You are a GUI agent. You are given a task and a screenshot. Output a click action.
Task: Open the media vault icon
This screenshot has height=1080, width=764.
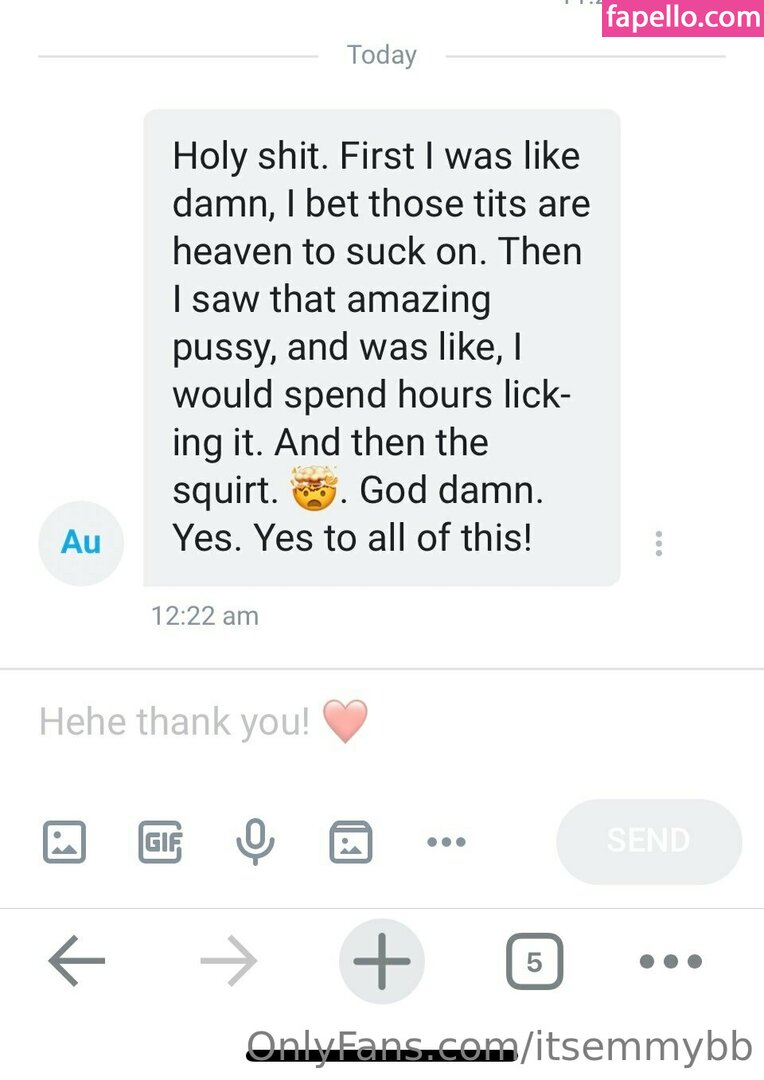351,842
